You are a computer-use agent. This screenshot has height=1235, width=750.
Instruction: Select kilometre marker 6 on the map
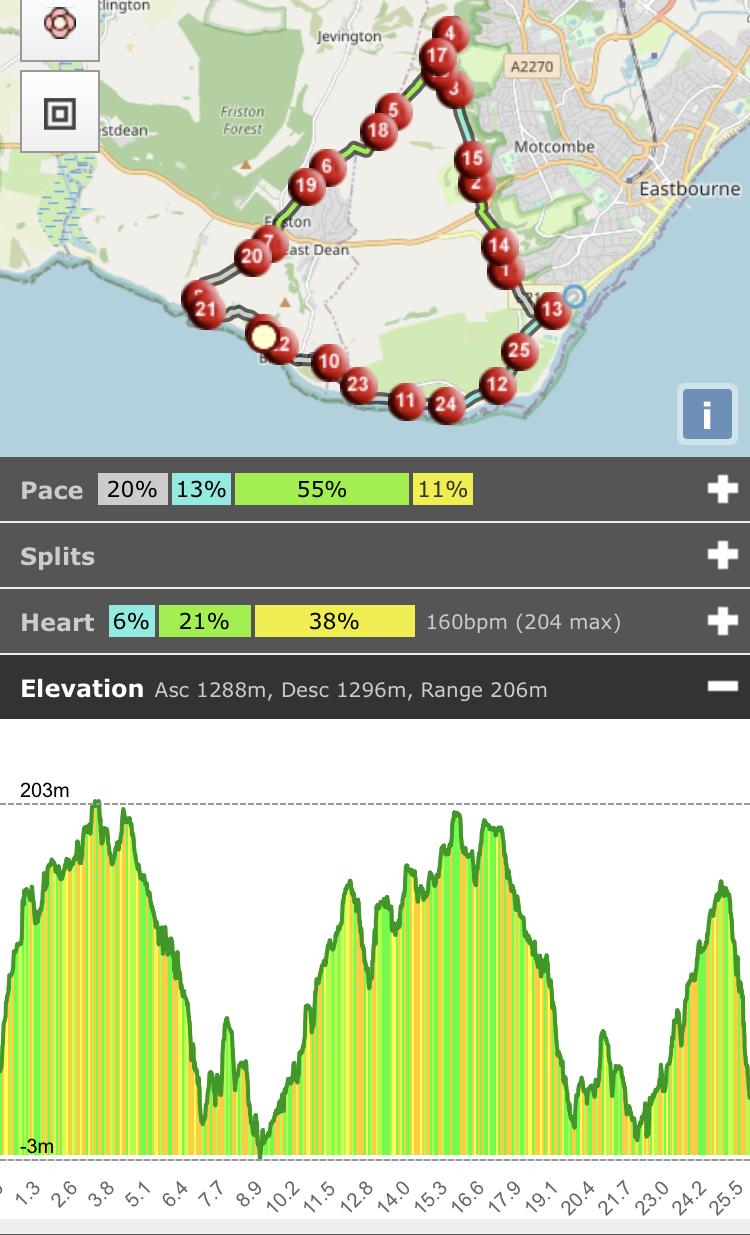(x=327, y=167)
